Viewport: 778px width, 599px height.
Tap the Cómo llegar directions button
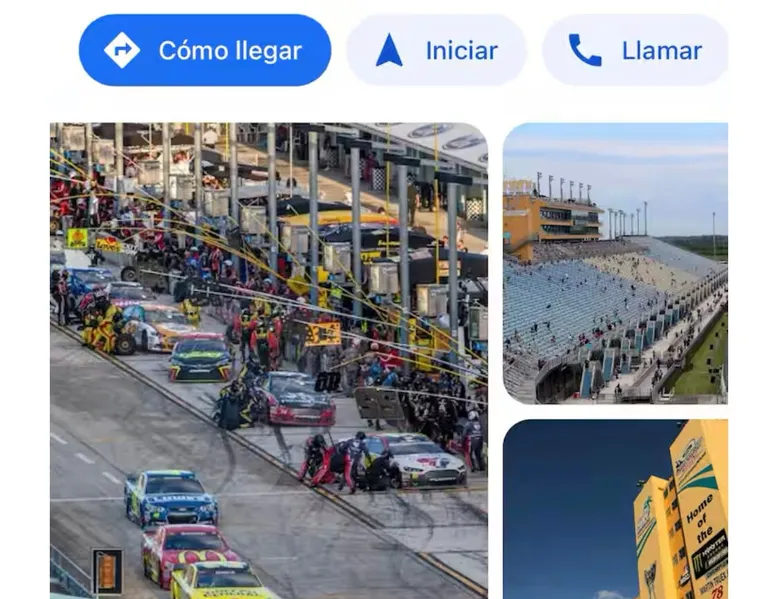pos(205,50)
